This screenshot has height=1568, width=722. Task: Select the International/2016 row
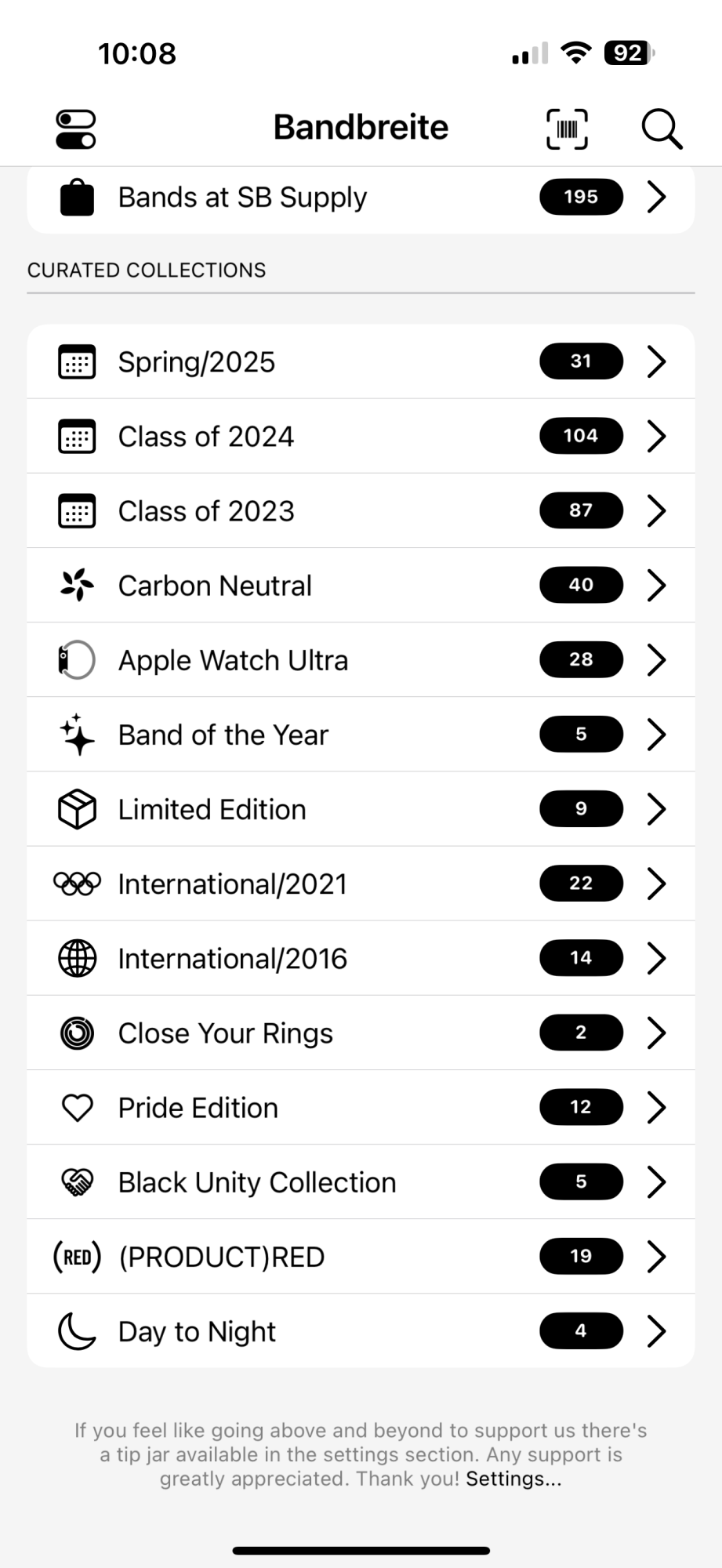pyautogui.click(x=361, y=958)
